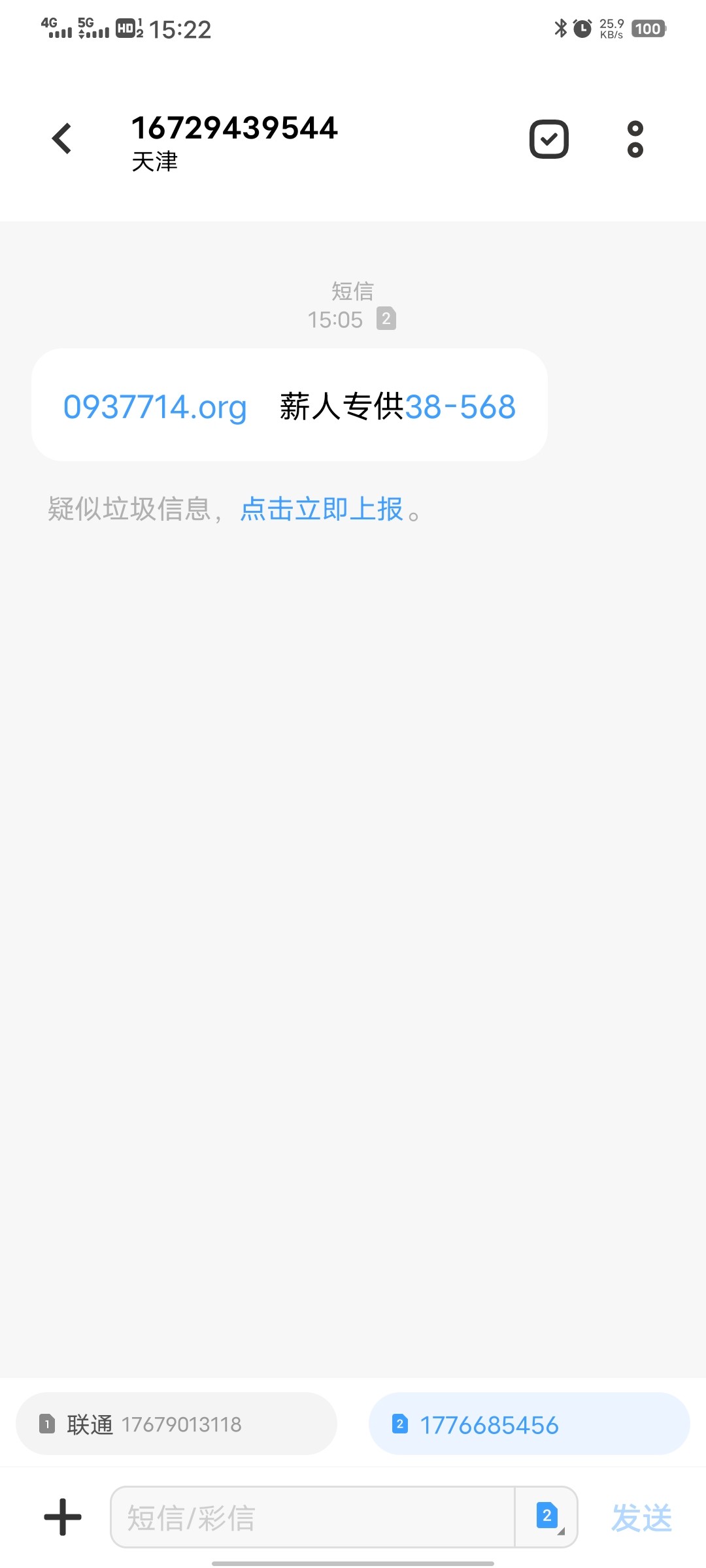
Task: Open the more options overflow menu
Action: [633, 139]
